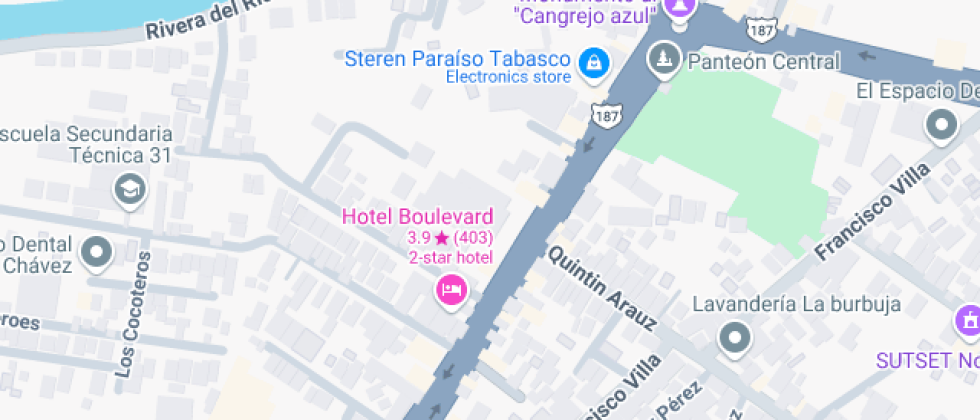The image size is (980, 420).
Task: Open the Hotel Boulevard map pin
Action: [x=451, y=291]
